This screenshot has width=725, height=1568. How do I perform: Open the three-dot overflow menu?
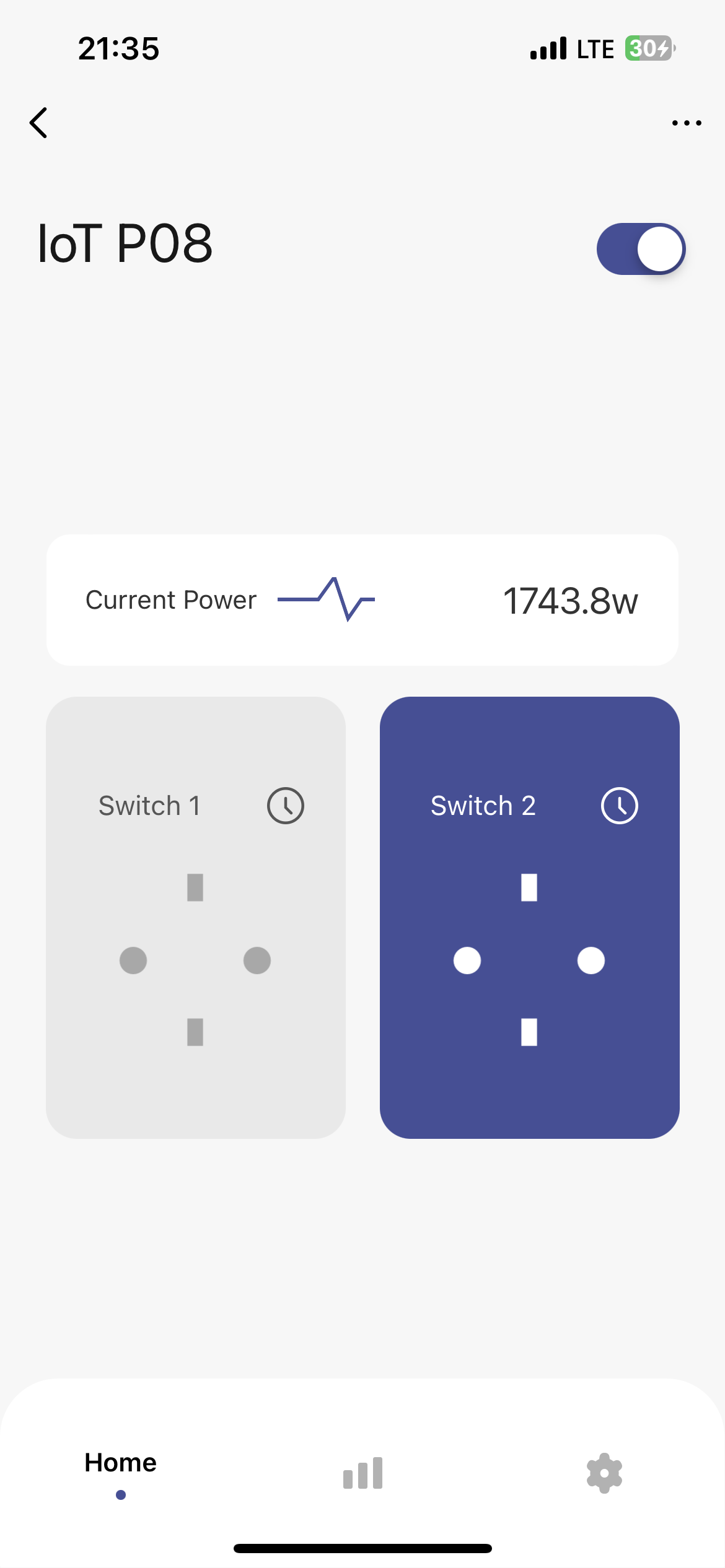[x=687, y=123]
